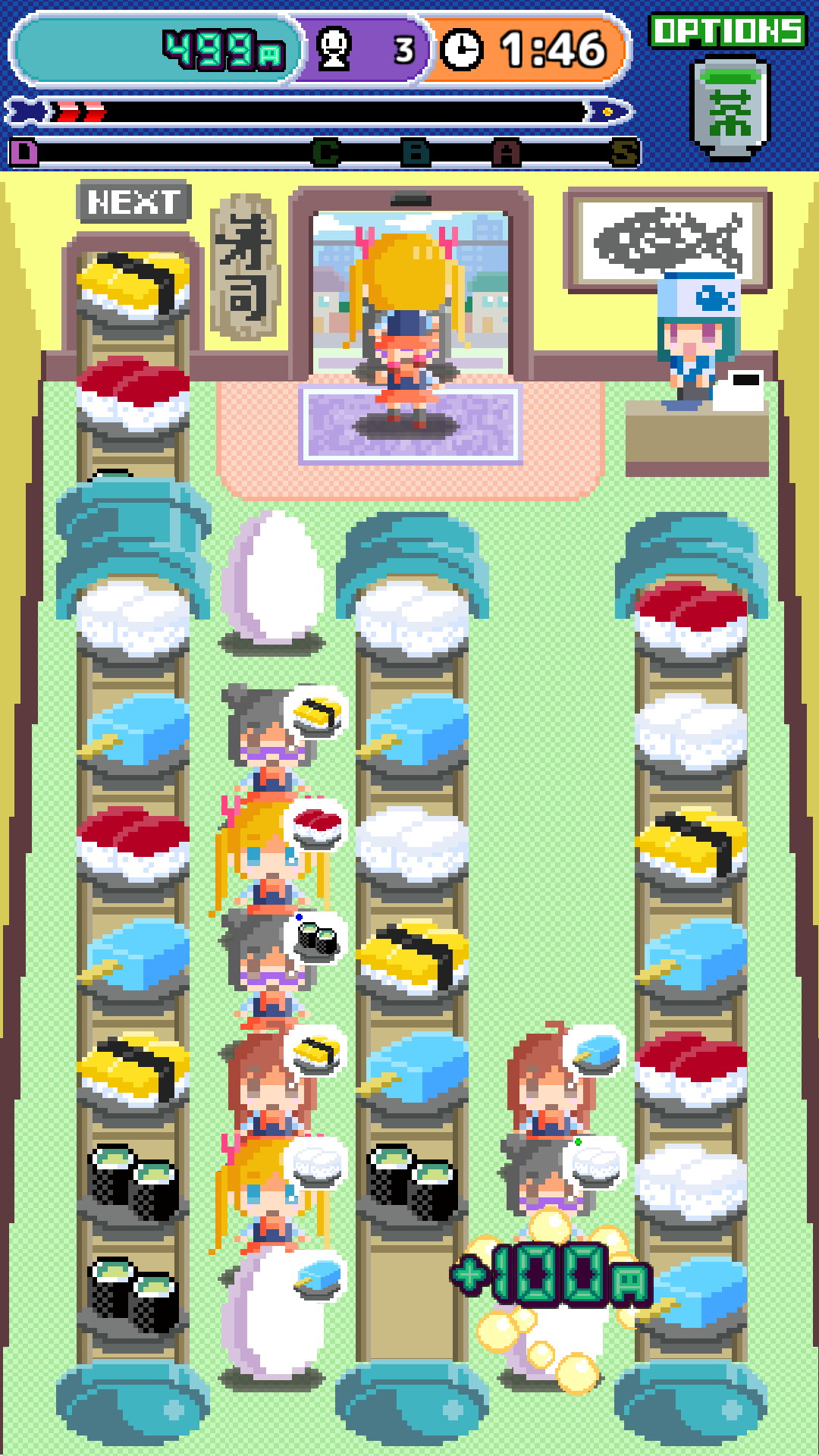The image size is (819, 1456).
Task: Select the egg beside the first belt
Action: [273, 579]
